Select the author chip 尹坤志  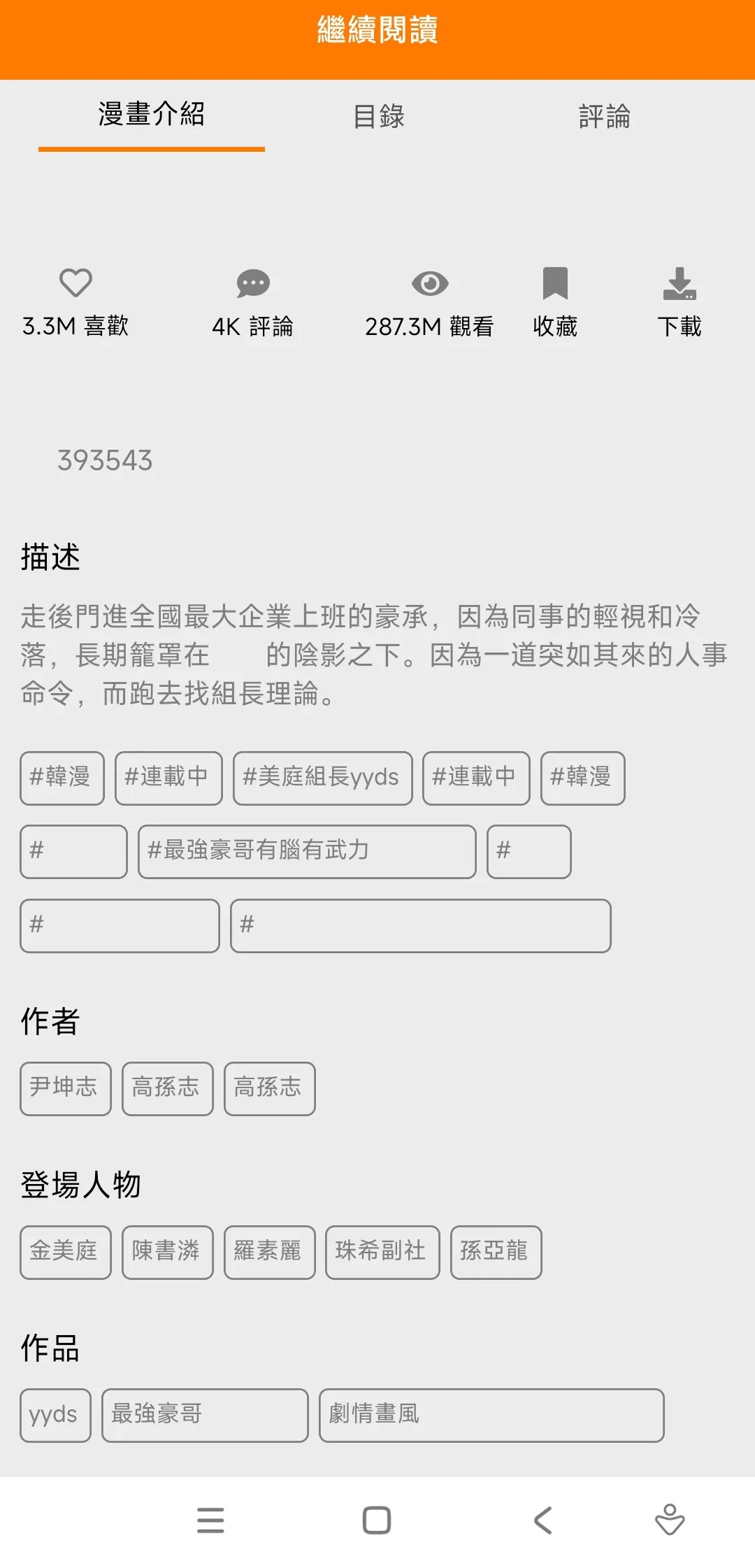coord(65,1088)
